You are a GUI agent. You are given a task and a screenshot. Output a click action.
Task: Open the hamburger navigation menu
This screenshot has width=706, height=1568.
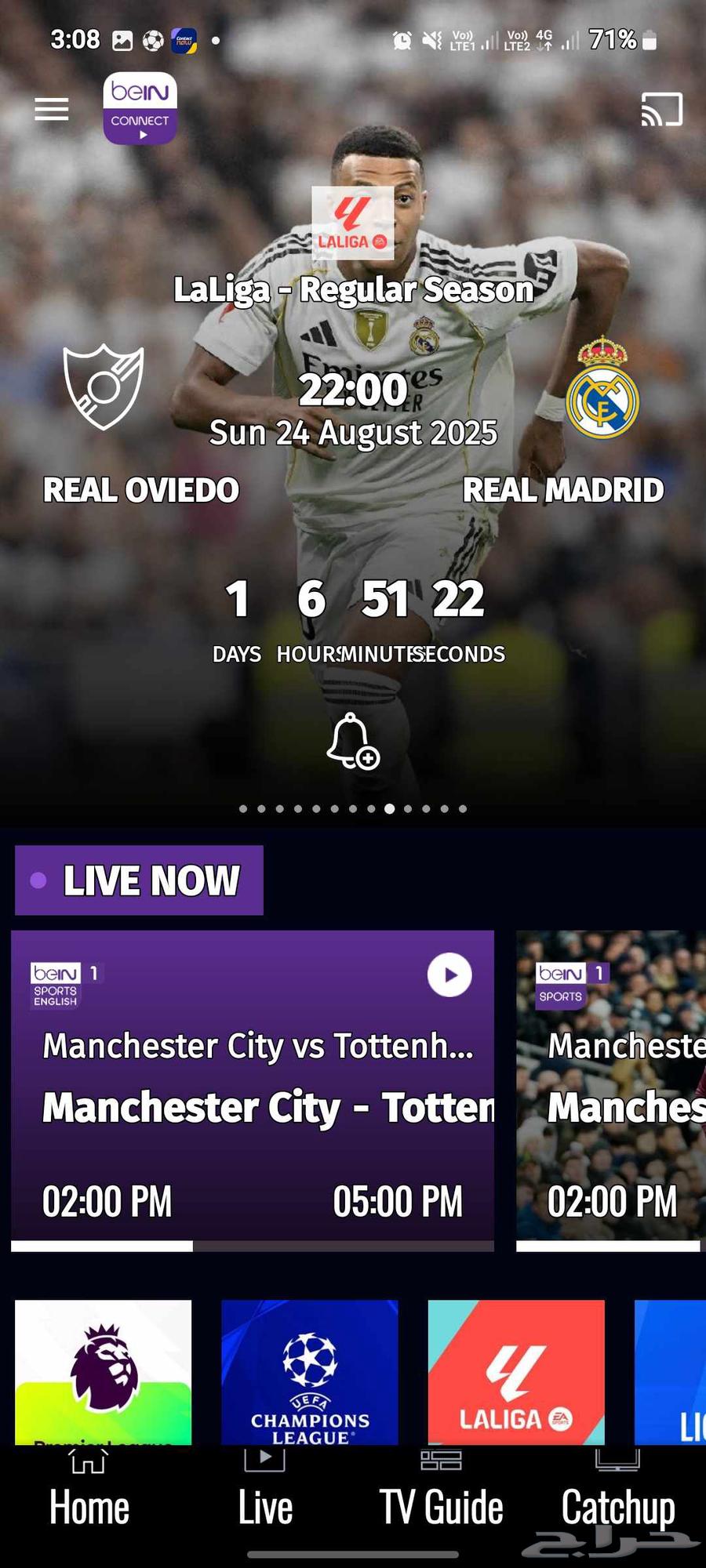point(51,110)
